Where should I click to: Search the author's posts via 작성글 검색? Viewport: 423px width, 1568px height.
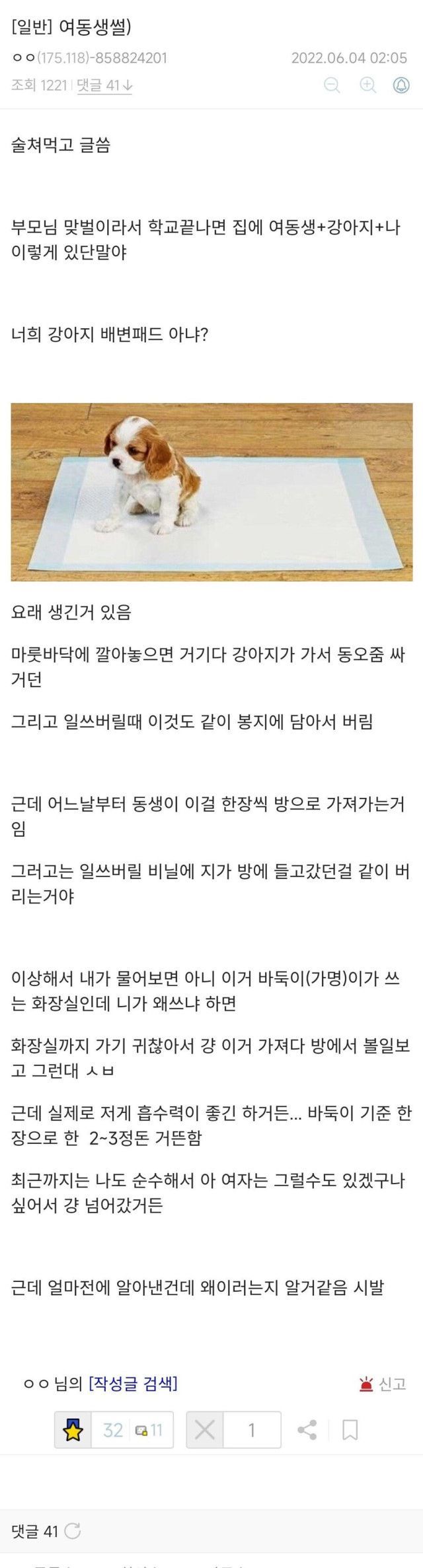pyautogui.click(x=133, y=1383)
